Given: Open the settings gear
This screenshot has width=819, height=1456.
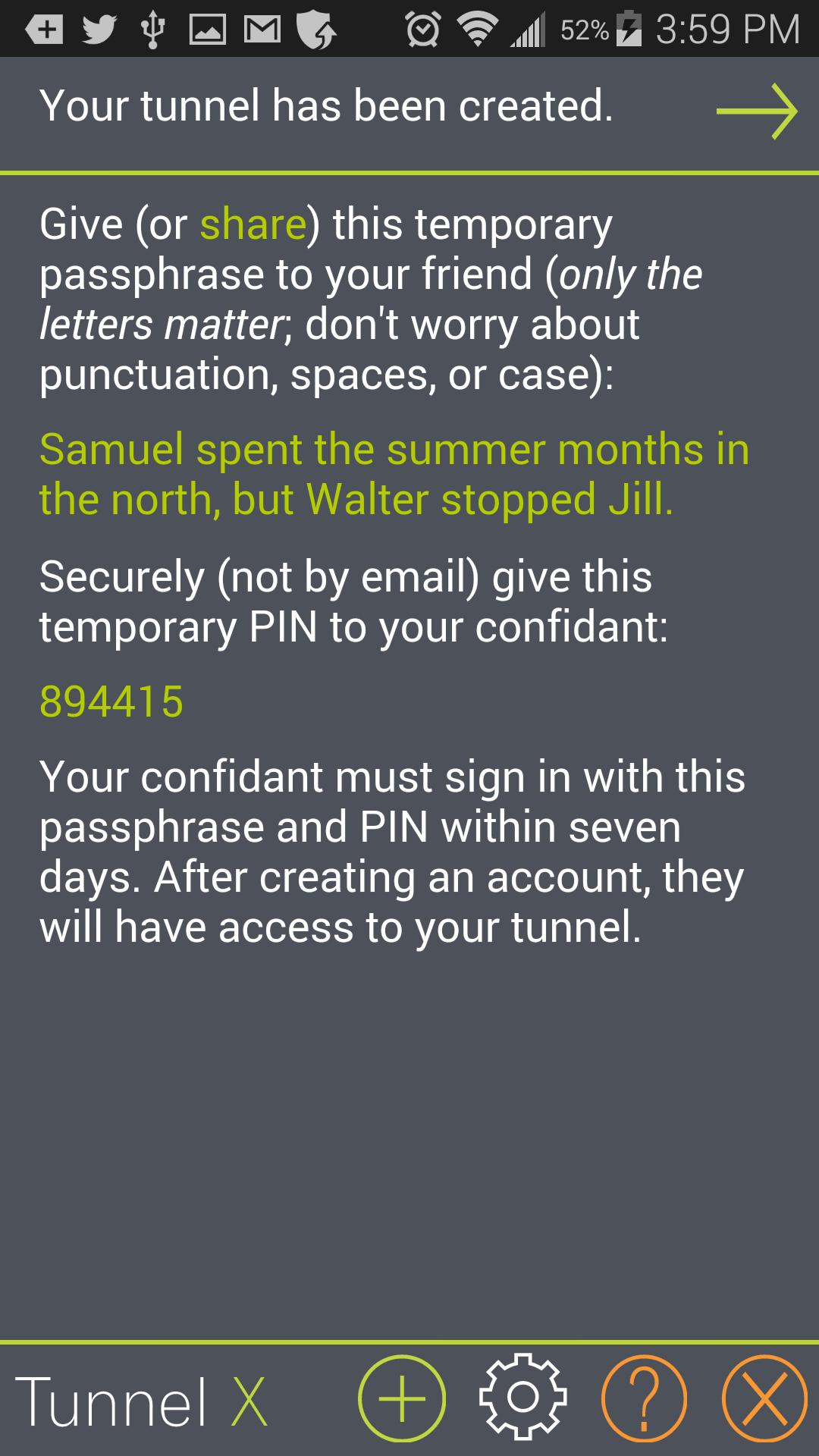Looking at the screenshot, I should coord(522,1398).
